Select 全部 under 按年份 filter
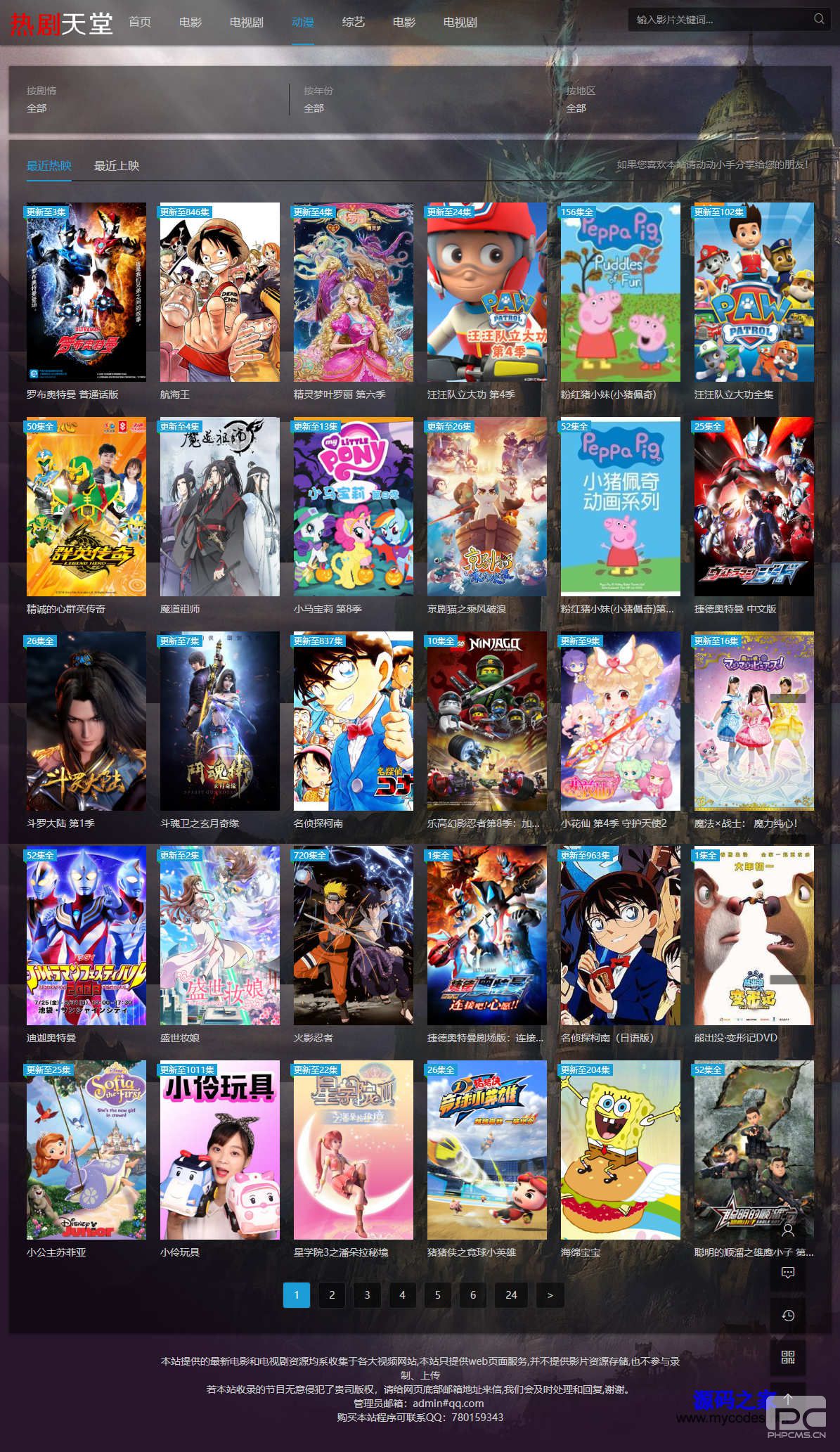This screenshot has width=840, height=1452. tap(314, 108)
